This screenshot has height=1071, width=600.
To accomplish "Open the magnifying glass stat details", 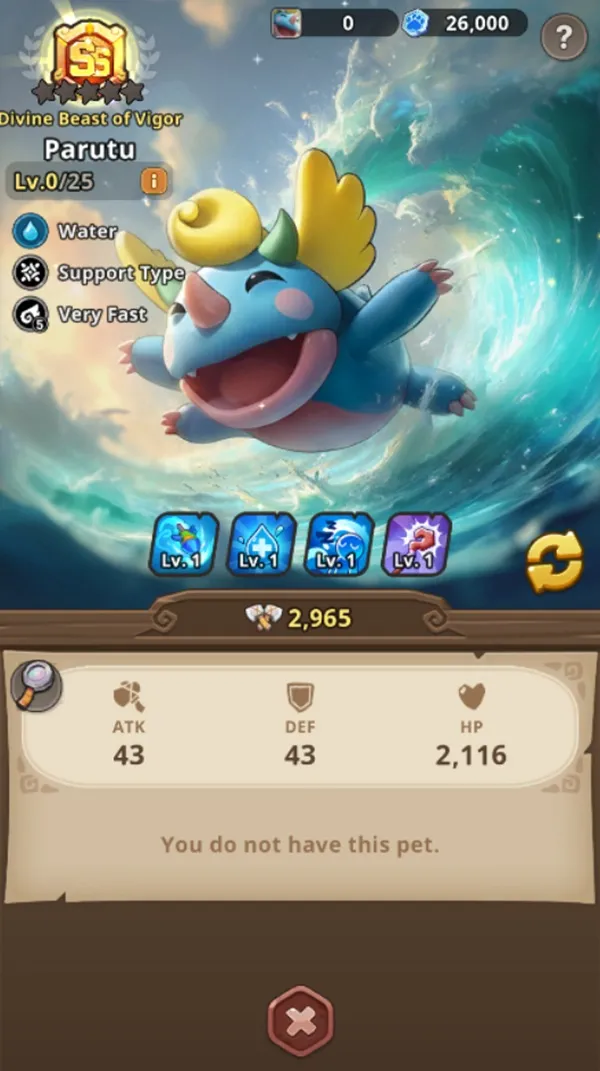I will tap(36, 686).
